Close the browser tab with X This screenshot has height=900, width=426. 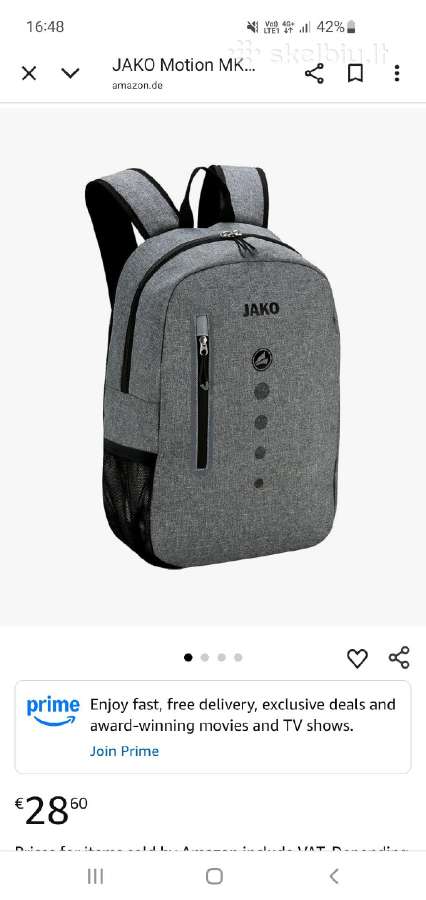point(29,73)
